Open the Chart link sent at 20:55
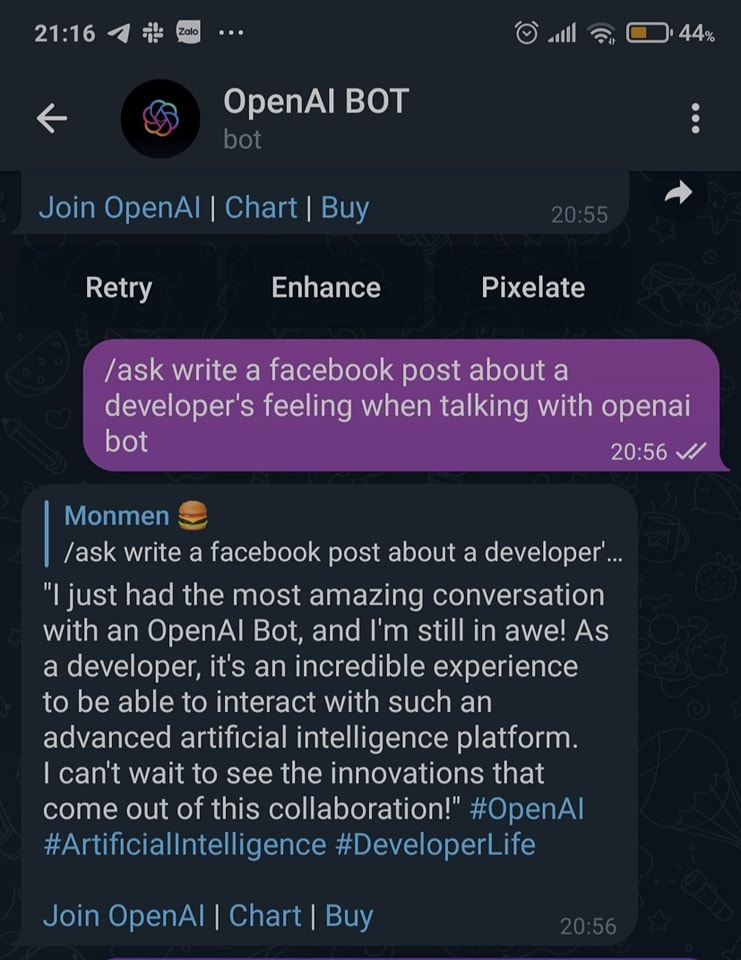 coord(261,208)
